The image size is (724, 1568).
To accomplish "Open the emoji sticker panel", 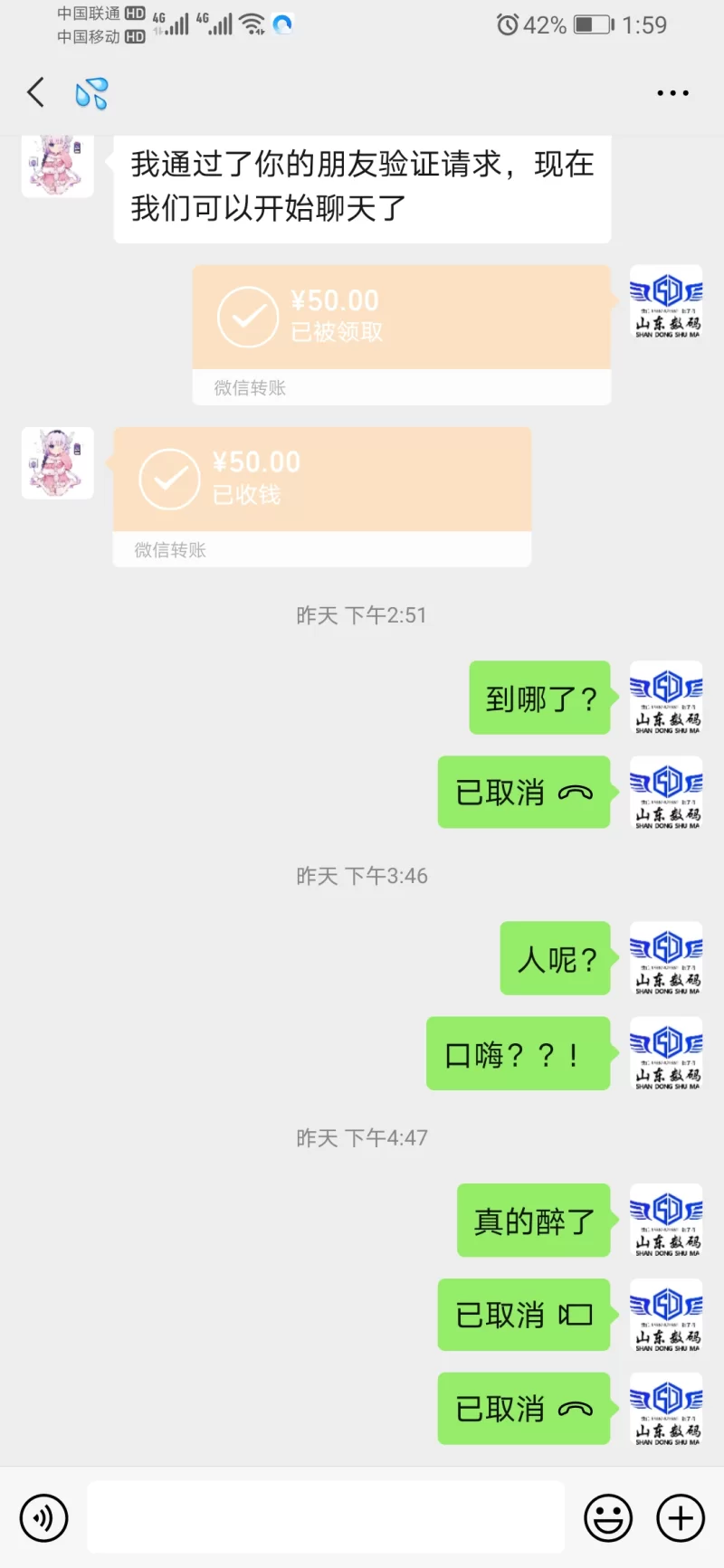I will pos(608,1517).
